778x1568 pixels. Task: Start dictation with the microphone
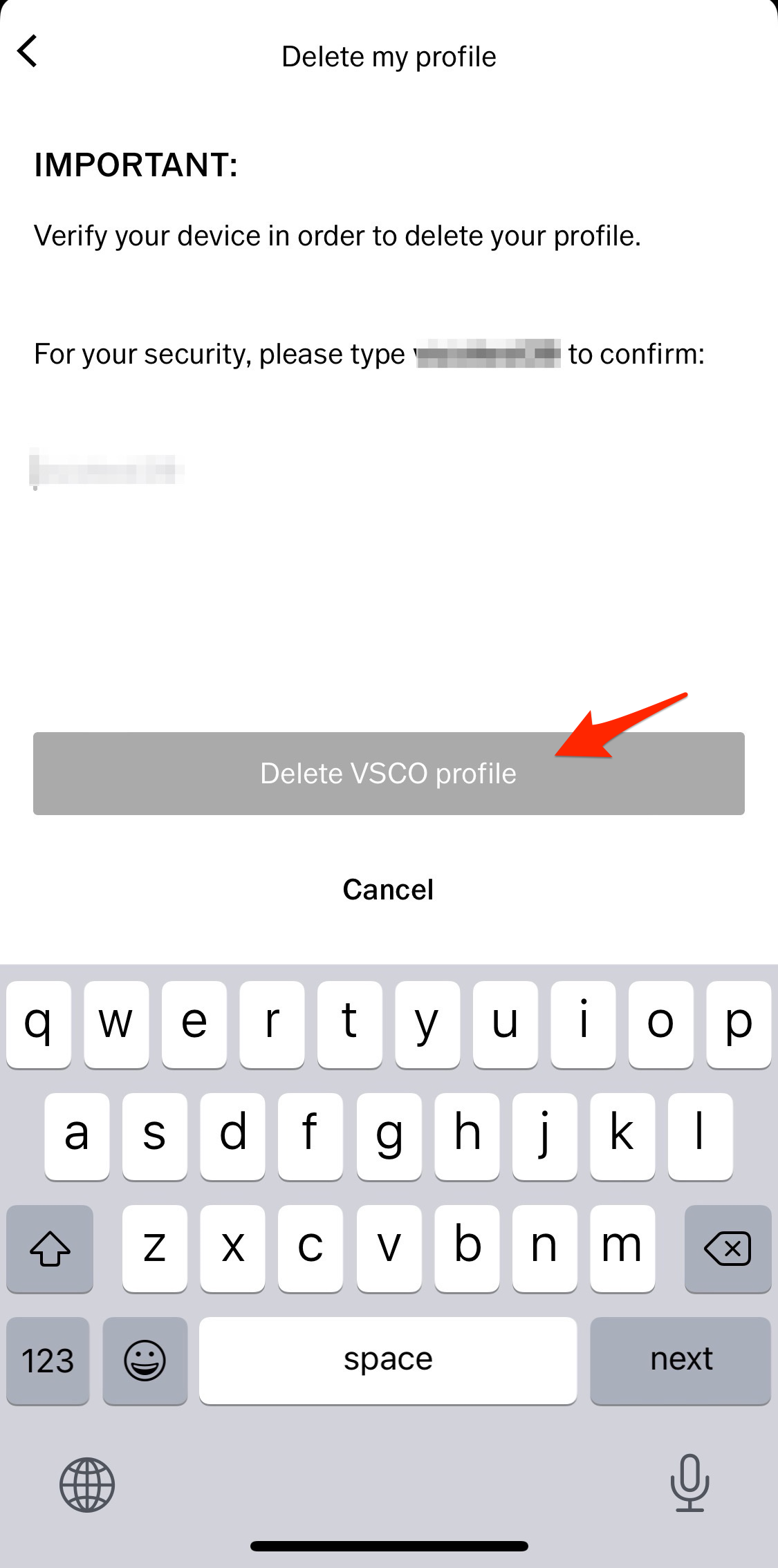689,1482
